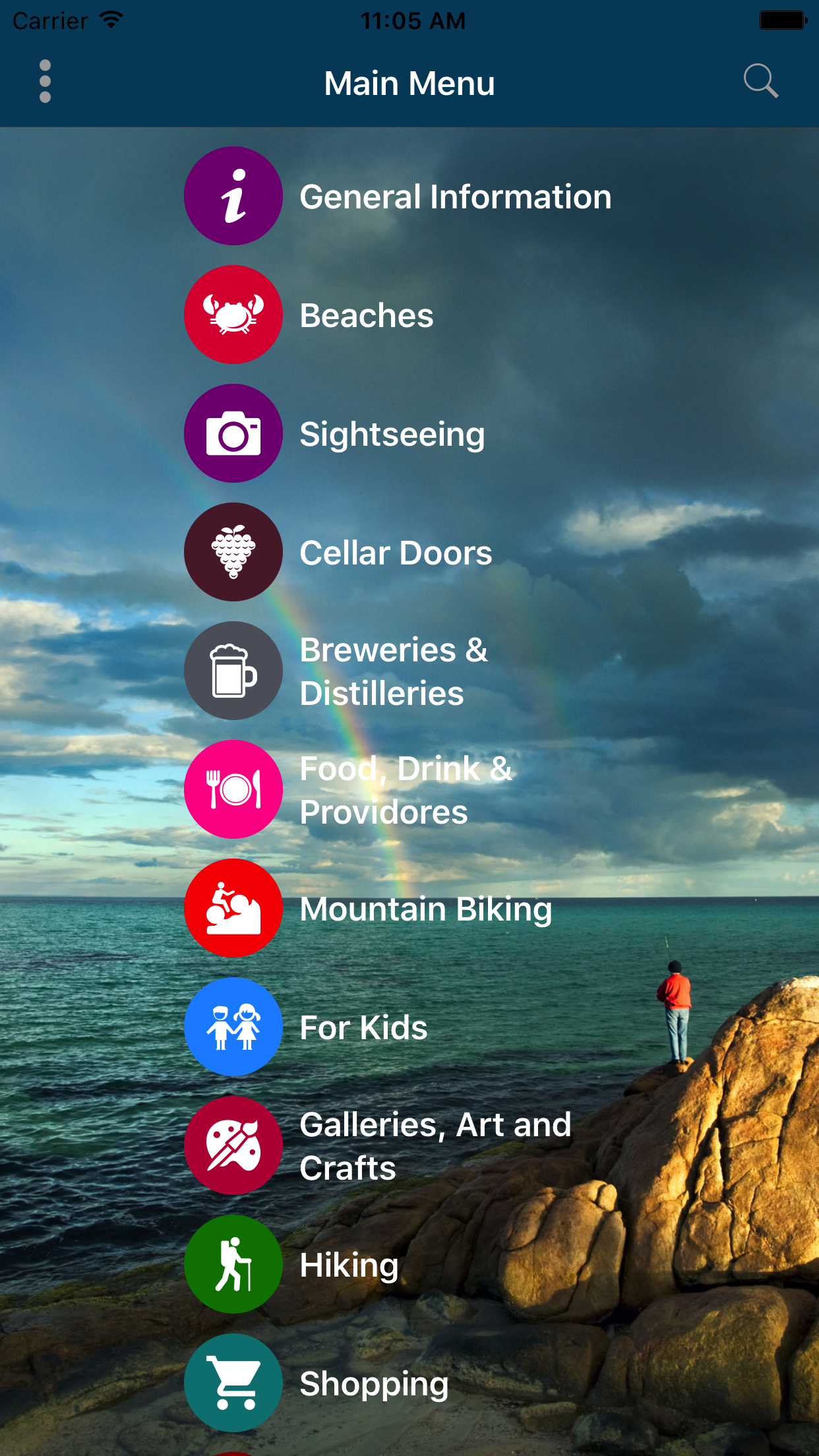
Task: Open the search magnifier icon
Action: (x=762, y=82)
